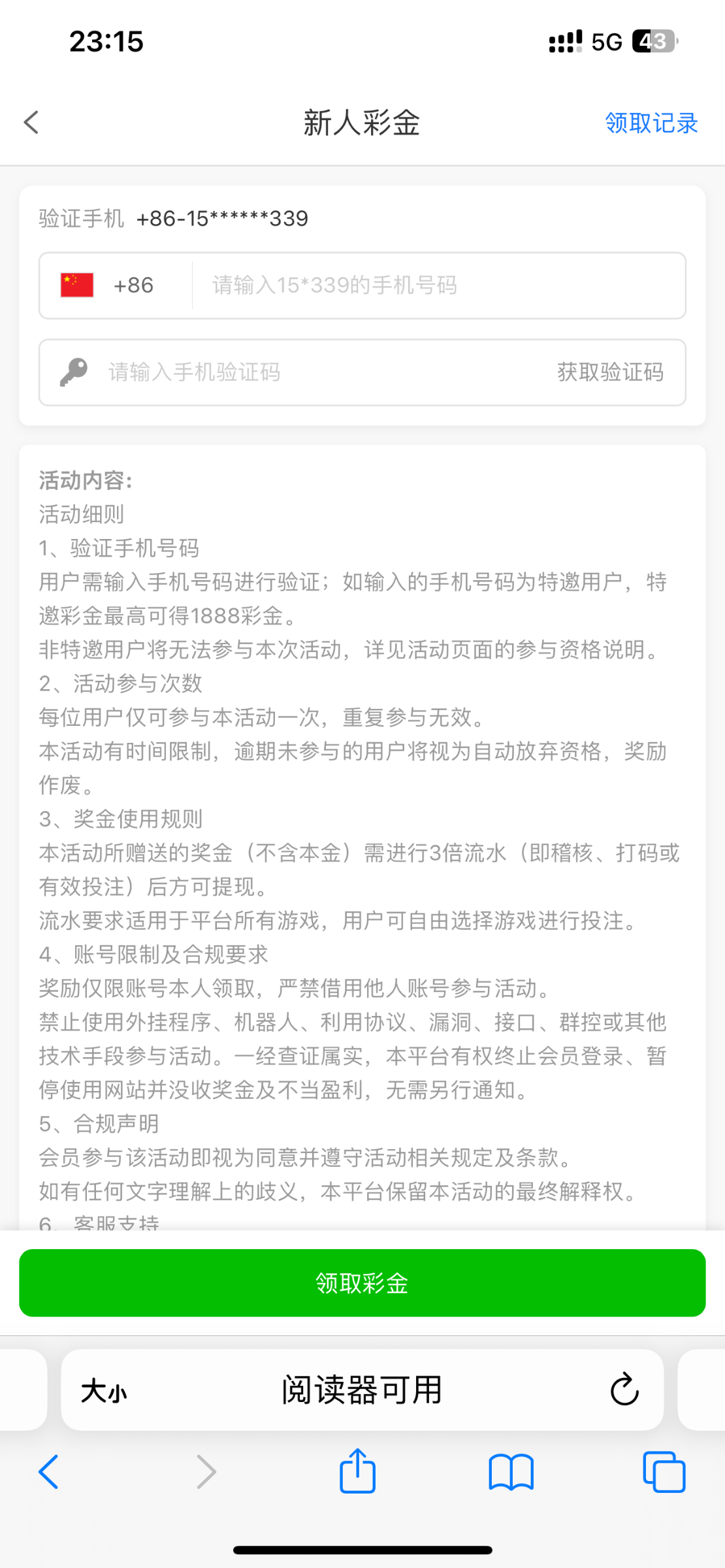This screenshot has width=725, height=1568.
Task: Show all open Safari tabs
Action: (664, 1472)
